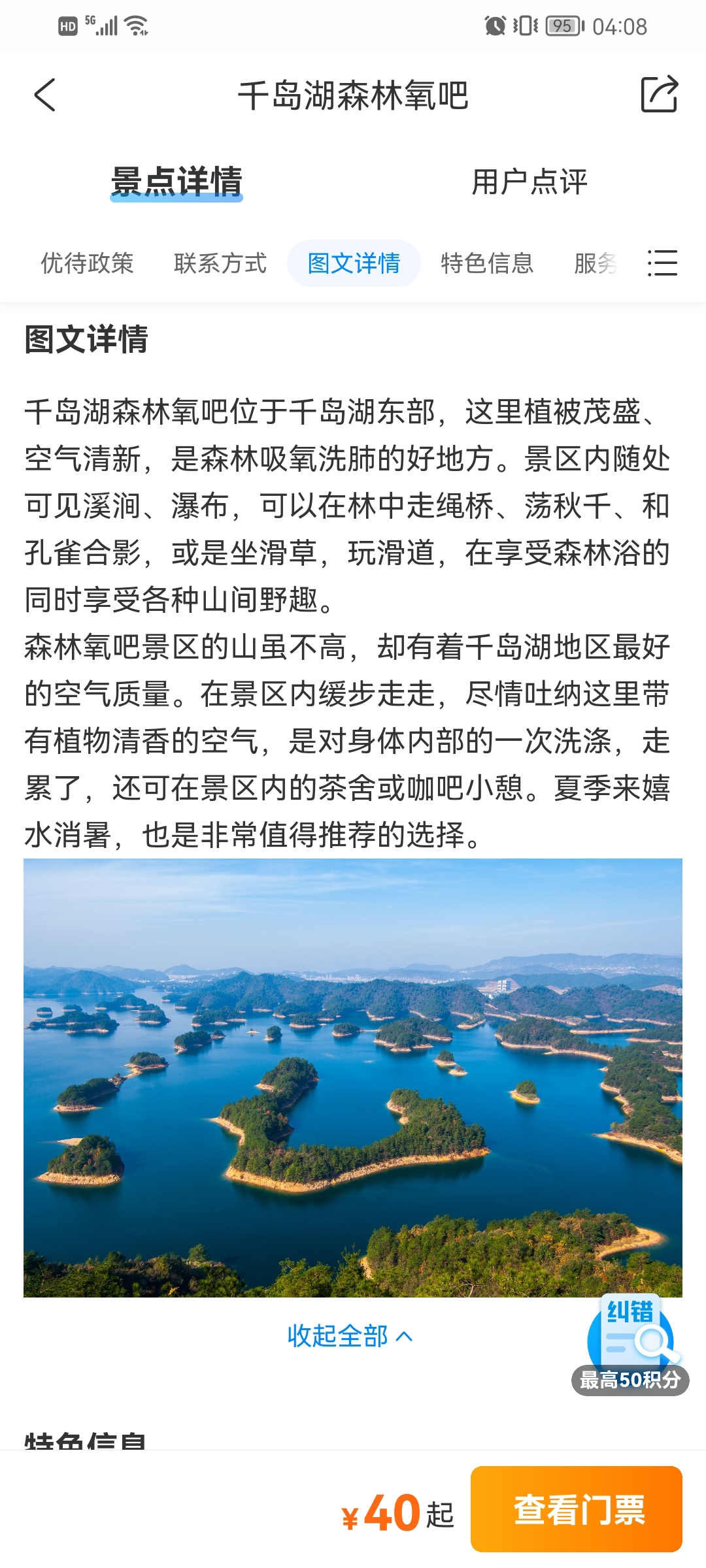706x1568 pixels.
Task: Switch to the 用户点评 tab
Action: (529, 182)
